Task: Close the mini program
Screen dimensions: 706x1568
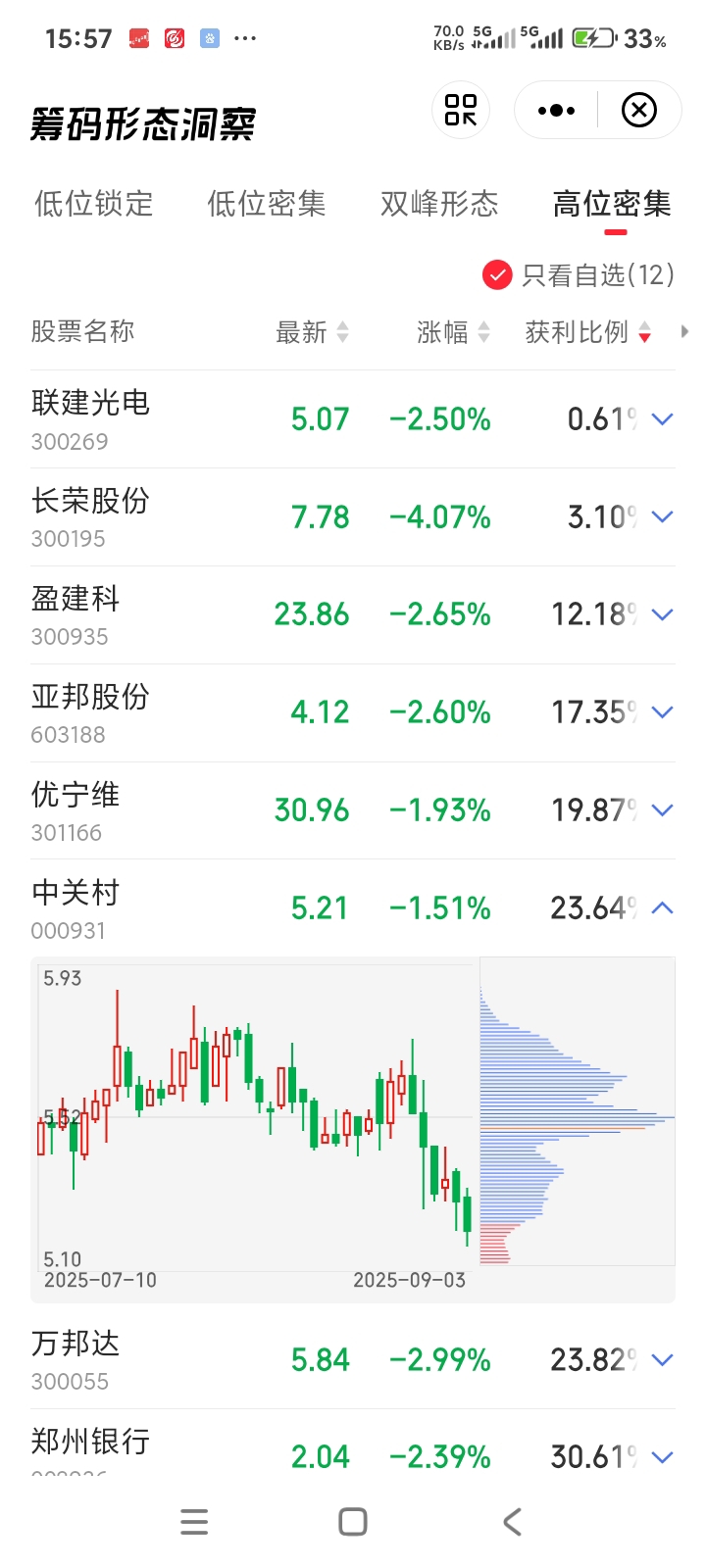Action: [x=639, y=110]
